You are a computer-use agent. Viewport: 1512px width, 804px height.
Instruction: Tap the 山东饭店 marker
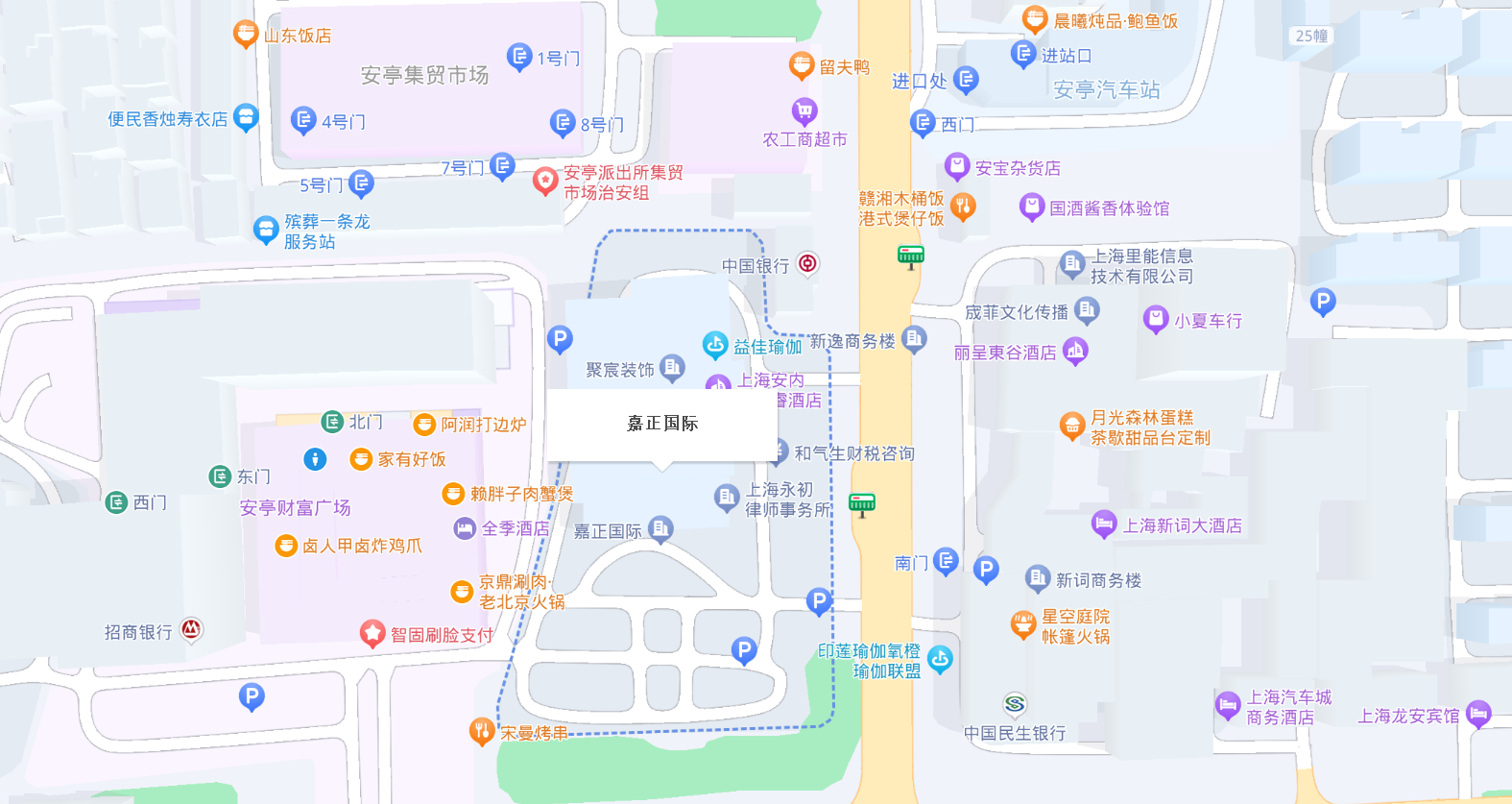pyautogui.click(x=246, y=35)
